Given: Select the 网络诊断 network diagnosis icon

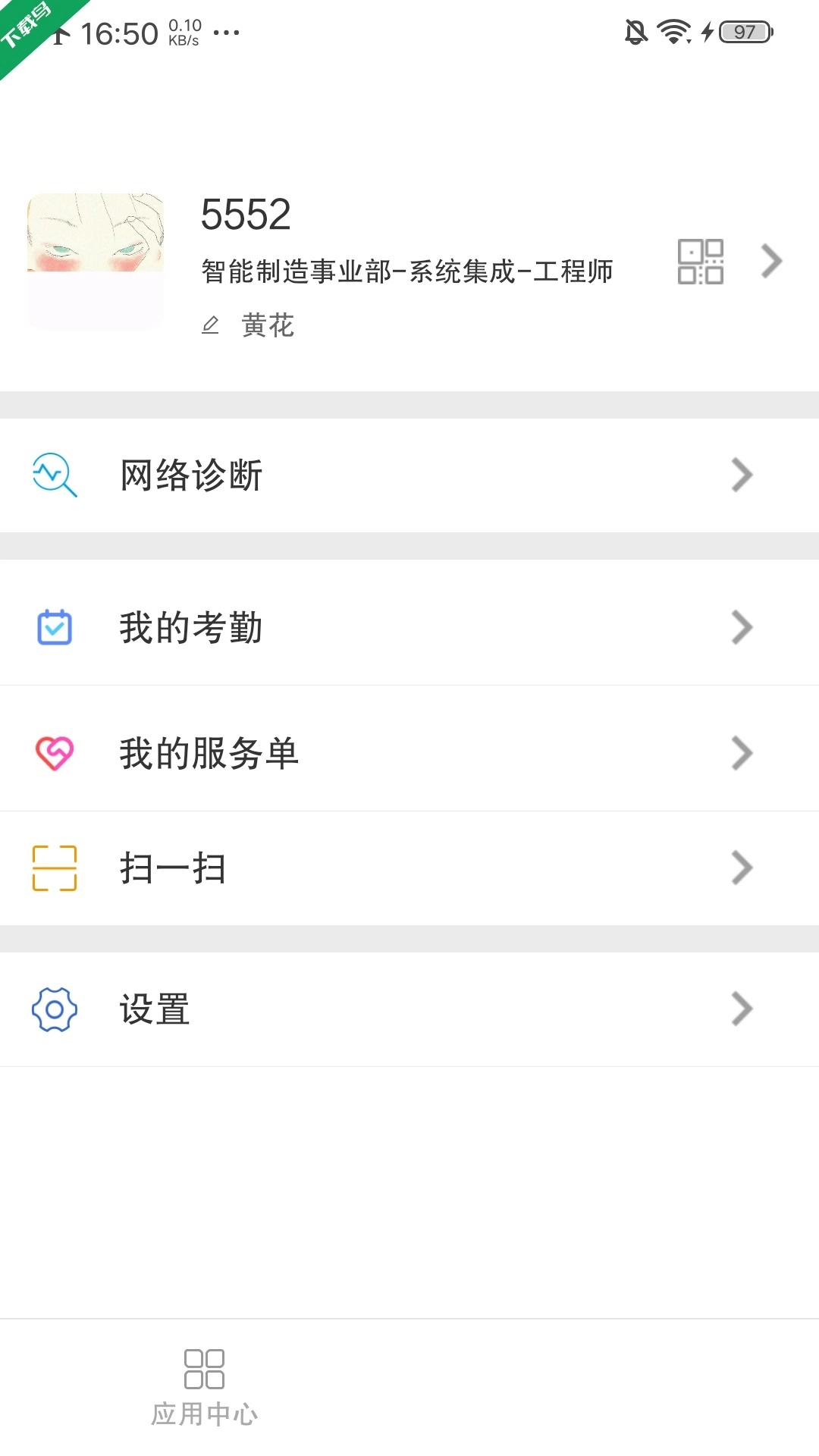Looking at the screenshot, I should tap(53, 475).
